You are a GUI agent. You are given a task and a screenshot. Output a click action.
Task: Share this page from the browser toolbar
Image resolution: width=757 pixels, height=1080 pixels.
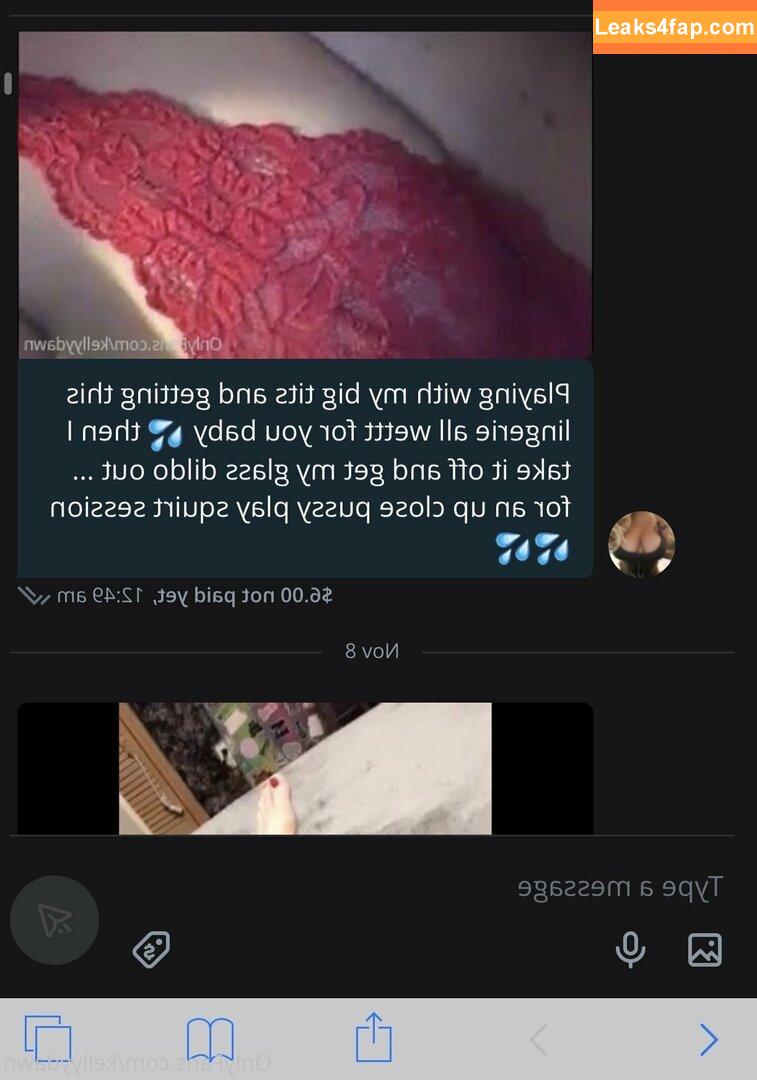pyautogui.click(x=374, y=1037)
